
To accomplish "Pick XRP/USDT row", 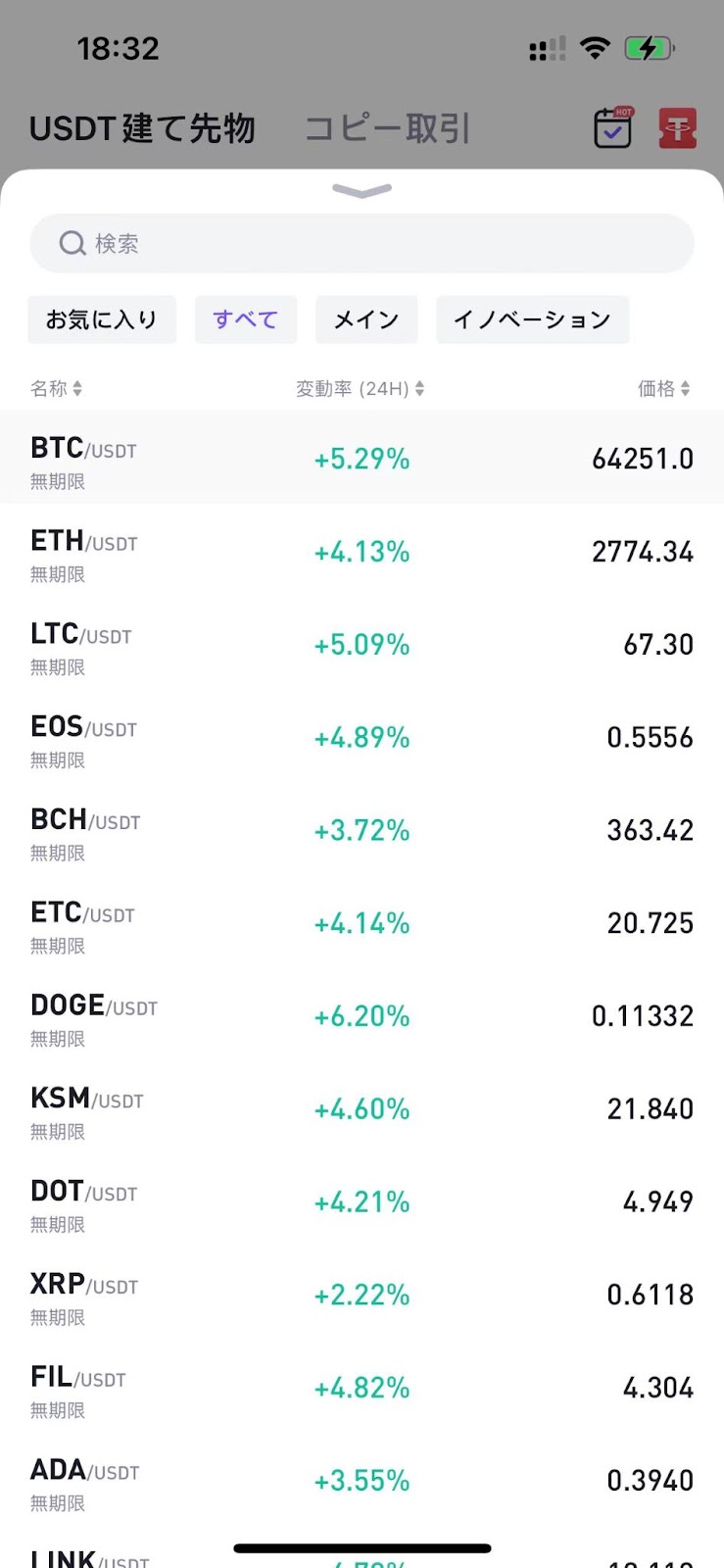I will (x=362, y=1297).
